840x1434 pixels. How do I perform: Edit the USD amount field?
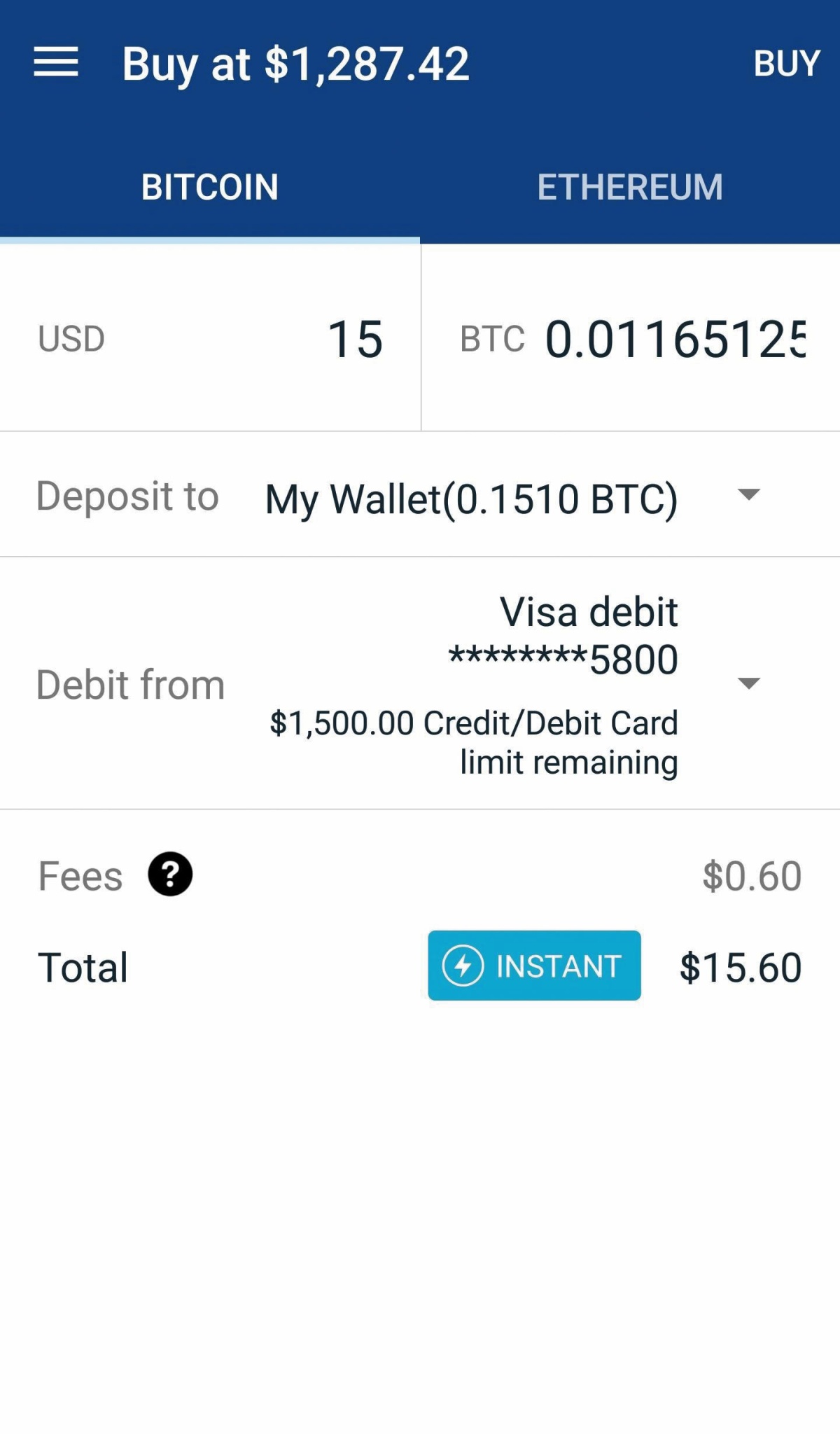click(210, 339)
